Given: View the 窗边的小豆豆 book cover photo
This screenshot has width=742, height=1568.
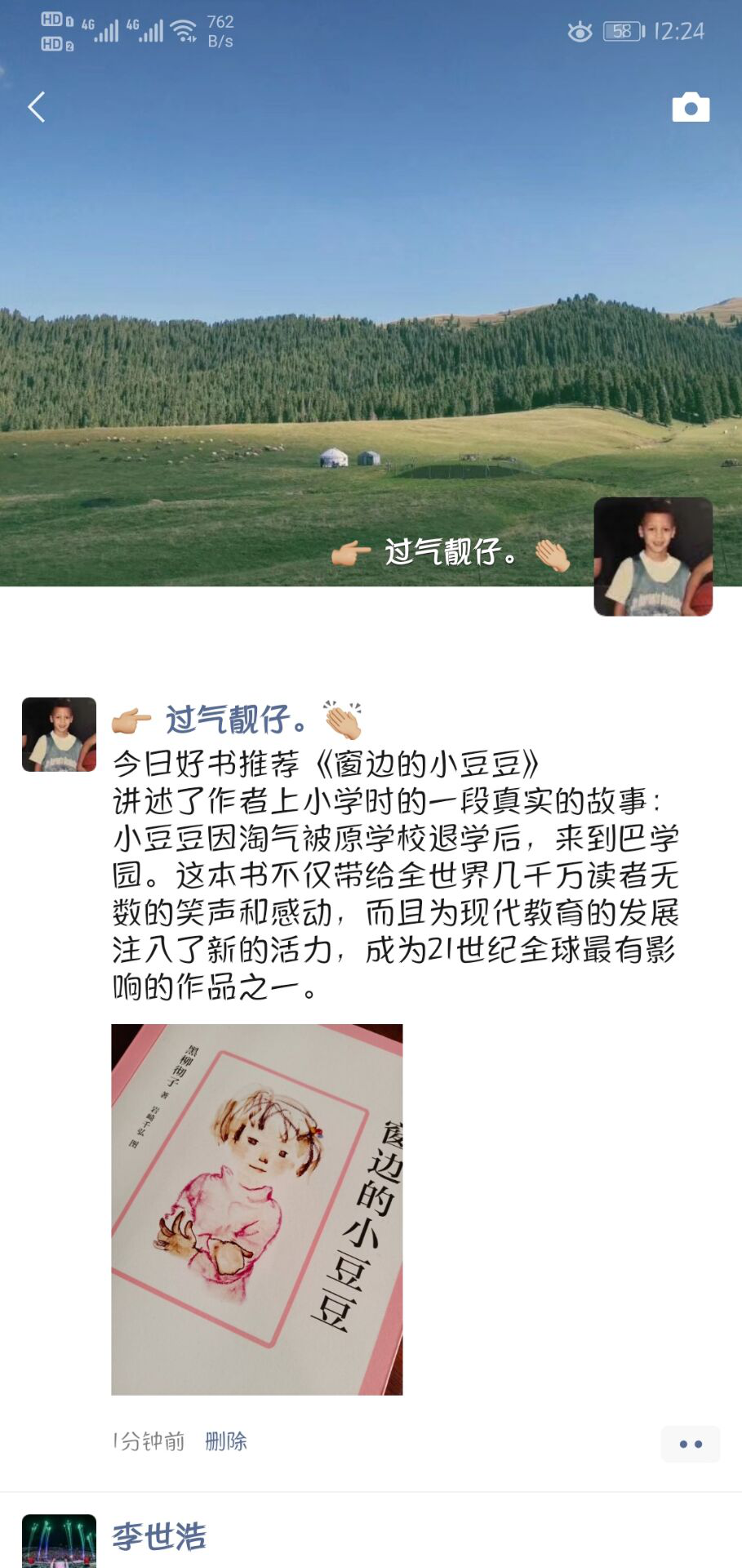Looking at the screenshot, I should coord(256,1209).
